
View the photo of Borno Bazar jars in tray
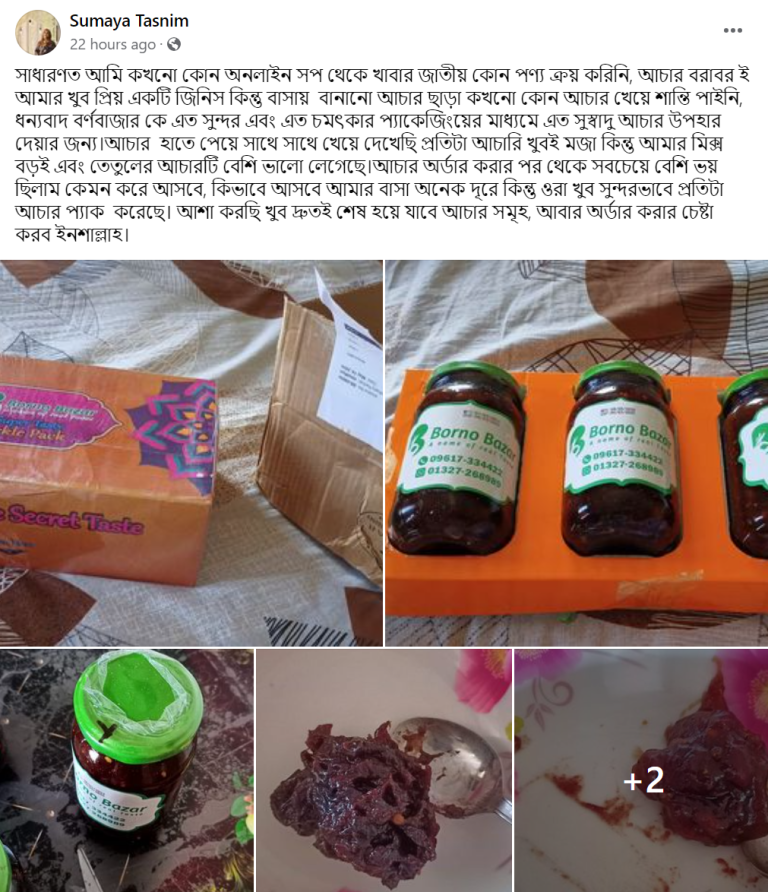(576, 452)
